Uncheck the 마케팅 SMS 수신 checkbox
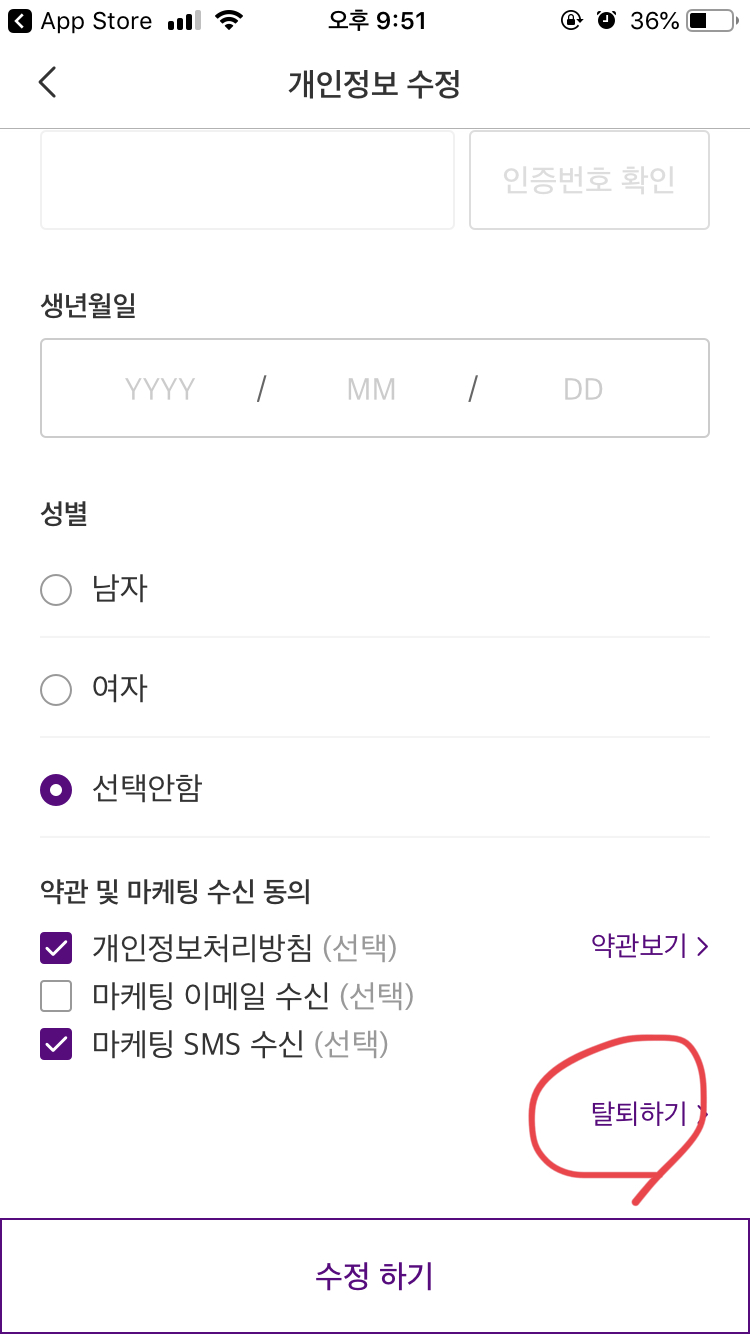Viewport: 750px width, 1334px height. pyautogui.click(x=56, y=1045)
